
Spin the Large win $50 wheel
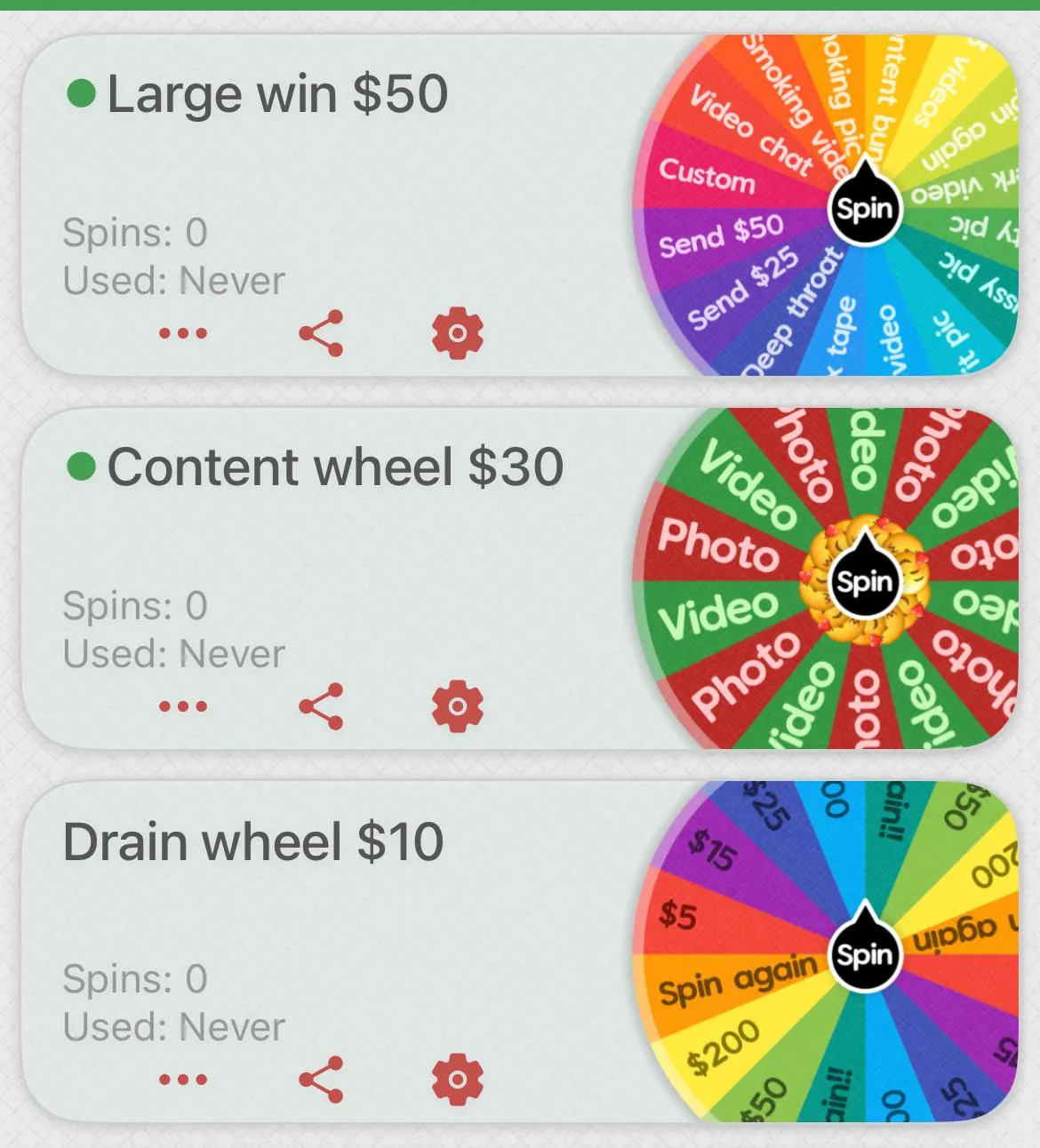(864, 210)
